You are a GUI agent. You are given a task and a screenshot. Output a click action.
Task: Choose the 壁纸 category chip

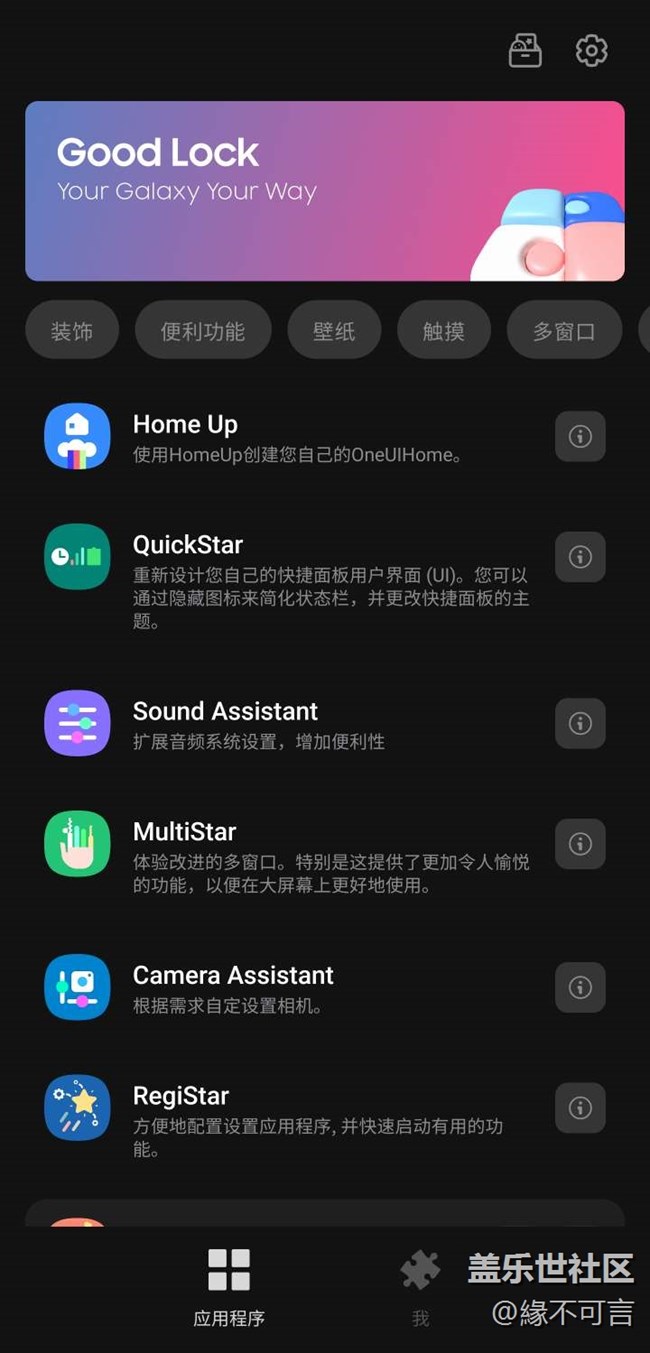(334, 330)
